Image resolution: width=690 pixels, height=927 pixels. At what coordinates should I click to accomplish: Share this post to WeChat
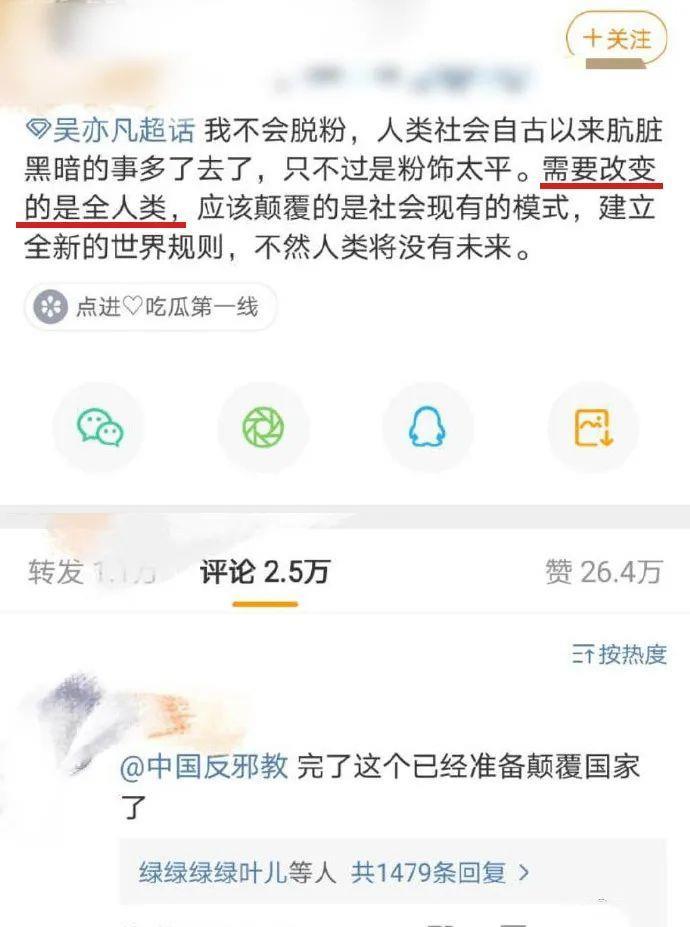(100, 428)
